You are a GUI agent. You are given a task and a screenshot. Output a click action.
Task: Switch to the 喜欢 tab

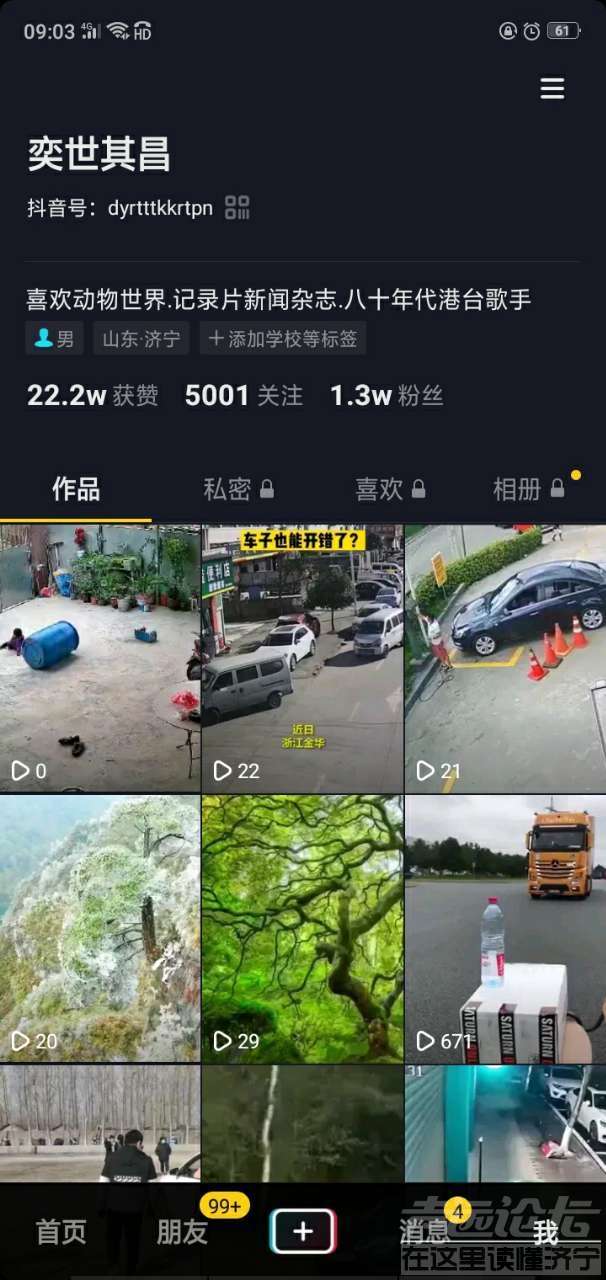point(390,489)
